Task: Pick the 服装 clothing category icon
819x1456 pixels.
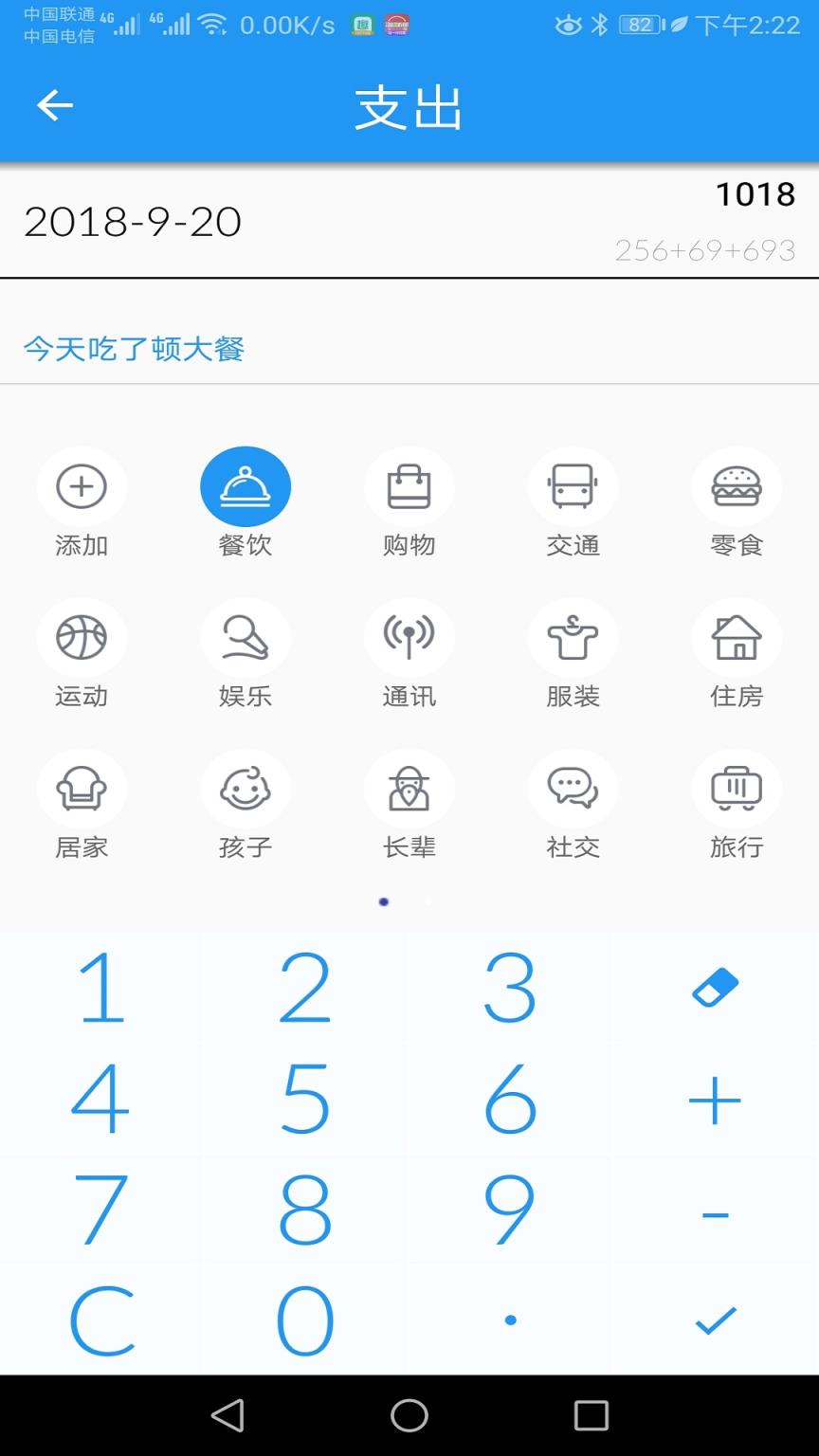Action: pos(573,637)
